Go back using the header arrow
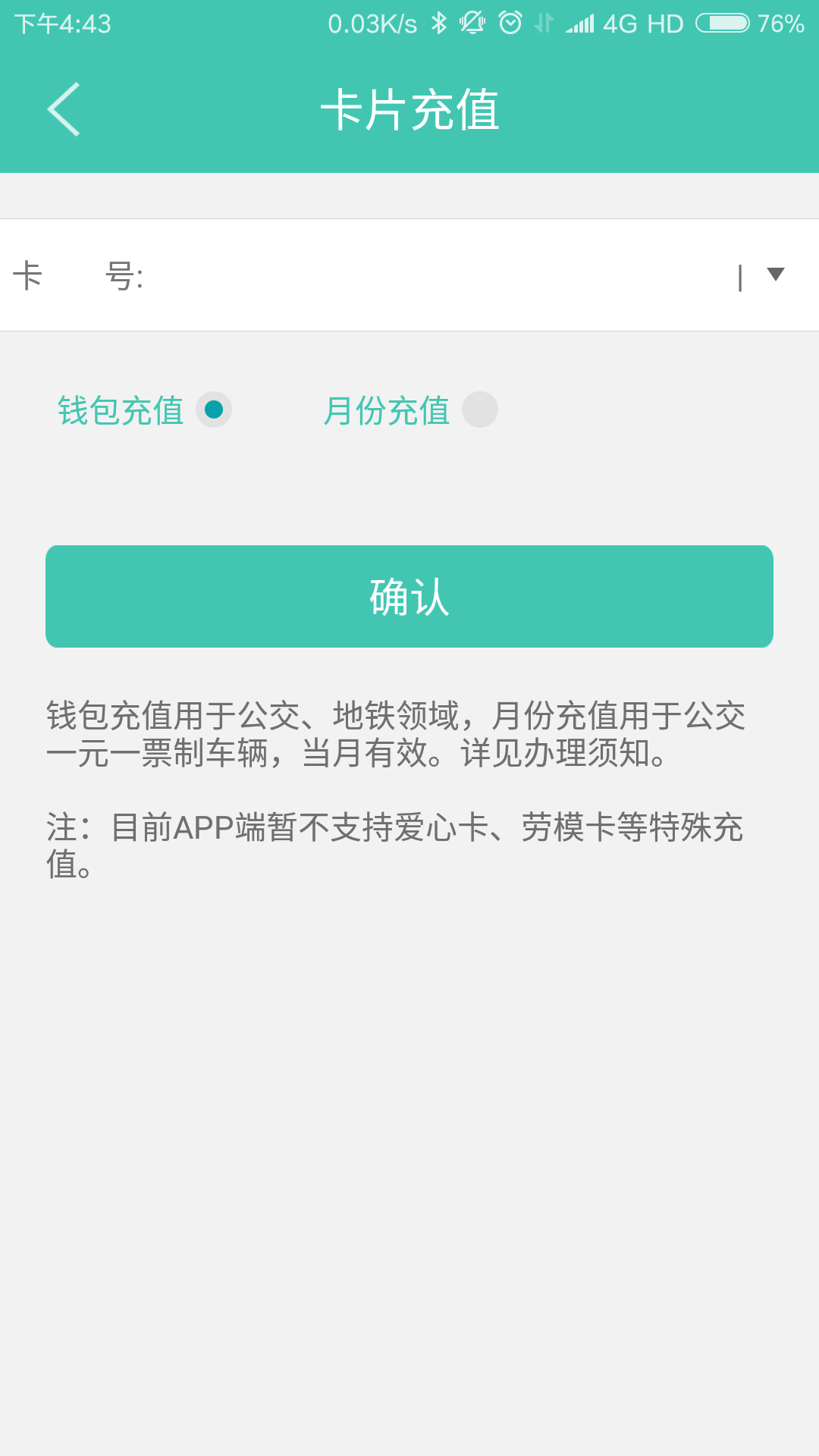The image size is (819, 1456). (x=64, y=109)
